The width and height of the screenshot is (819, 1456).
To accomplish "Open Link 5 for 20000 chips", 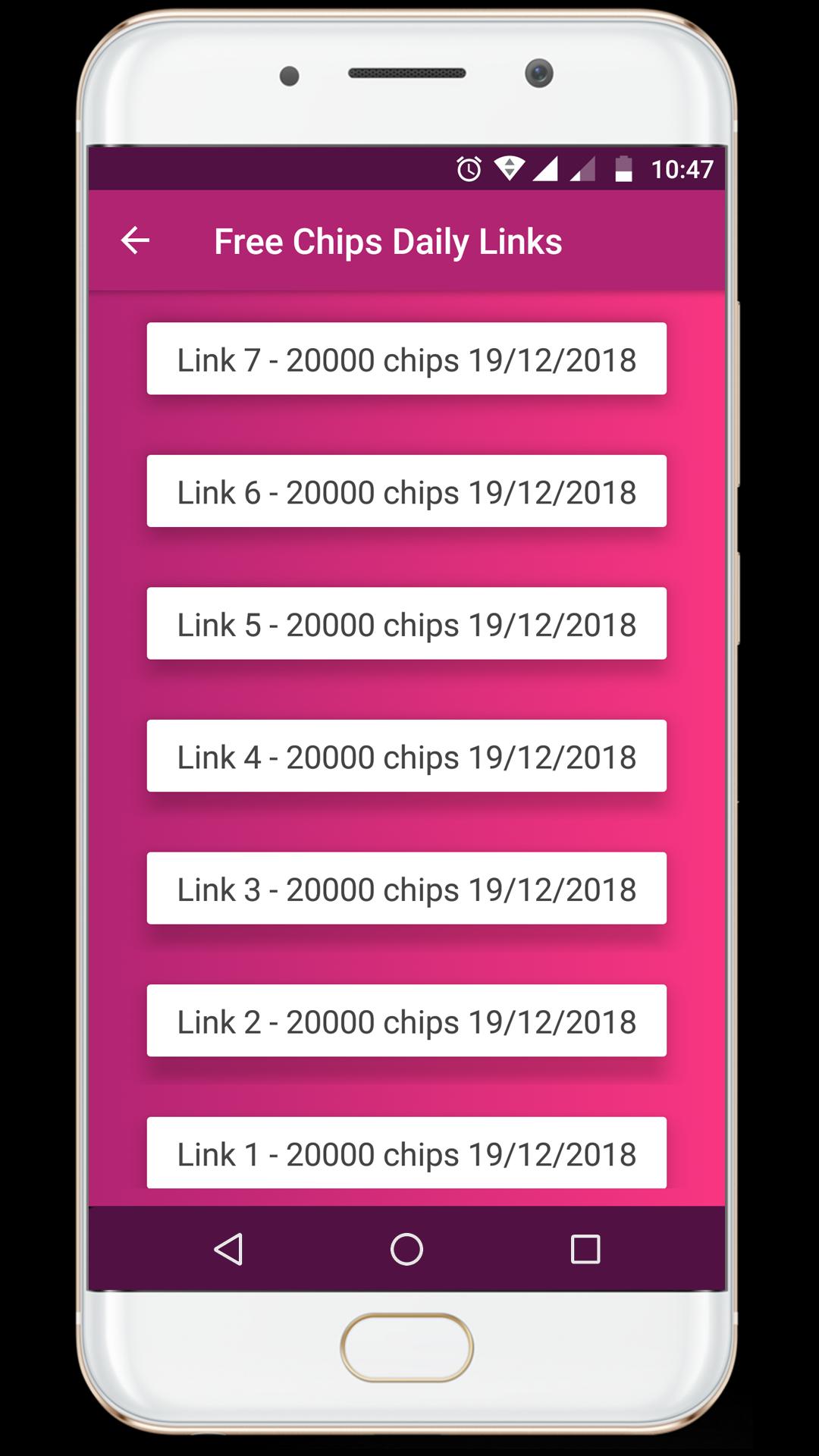I will click(406, 623).
